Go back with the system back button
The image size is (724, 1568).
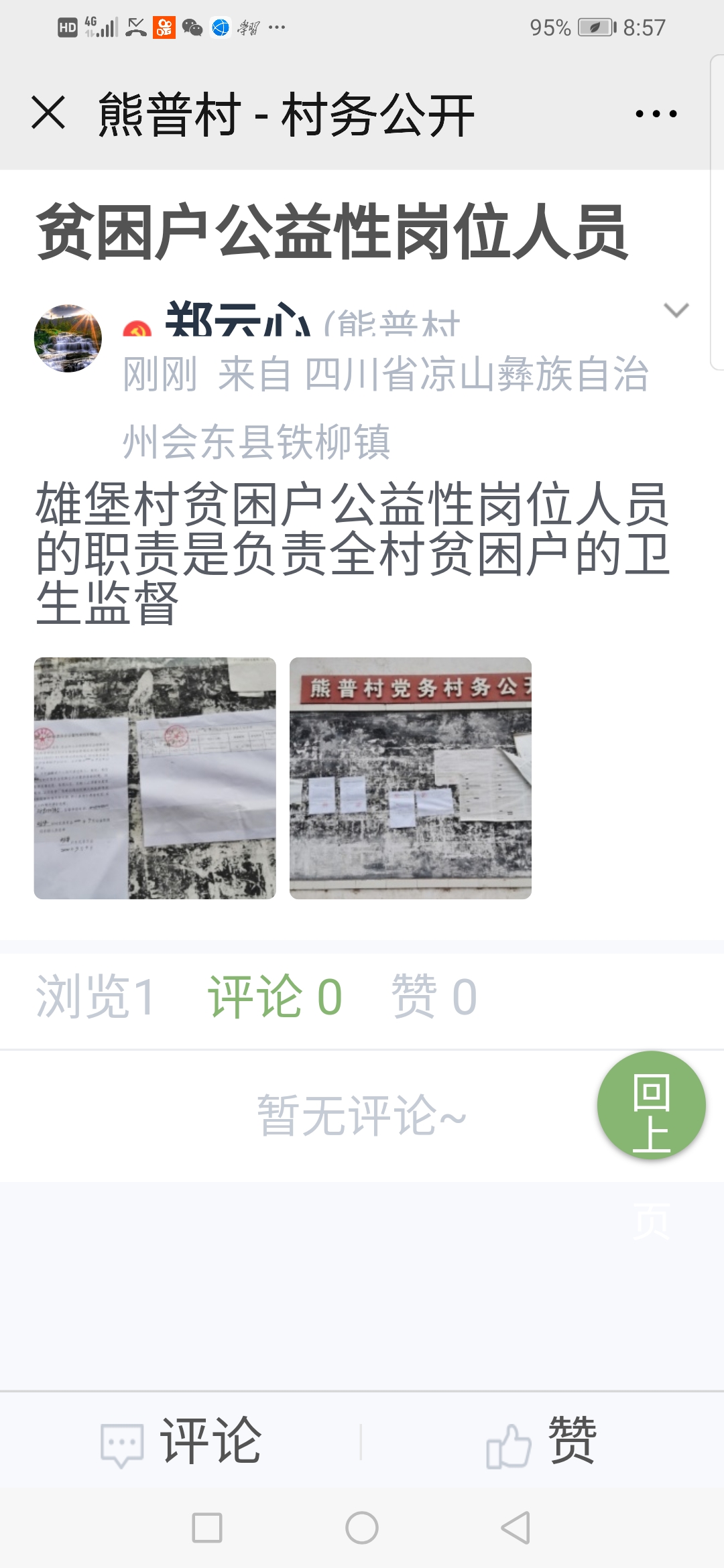point(516,1528)
